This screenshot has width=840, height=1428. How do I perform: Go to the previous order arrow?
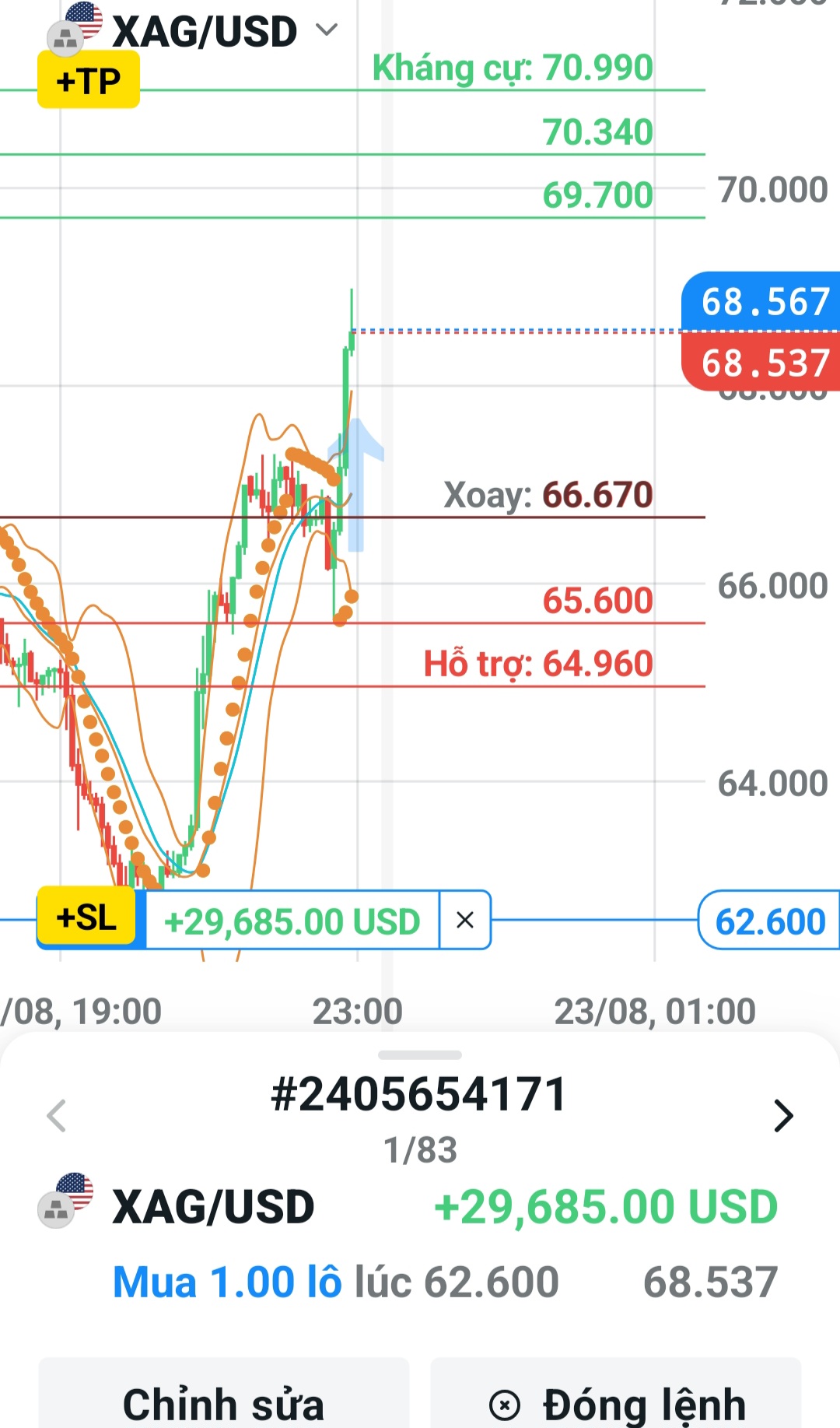pos(56,1115)
